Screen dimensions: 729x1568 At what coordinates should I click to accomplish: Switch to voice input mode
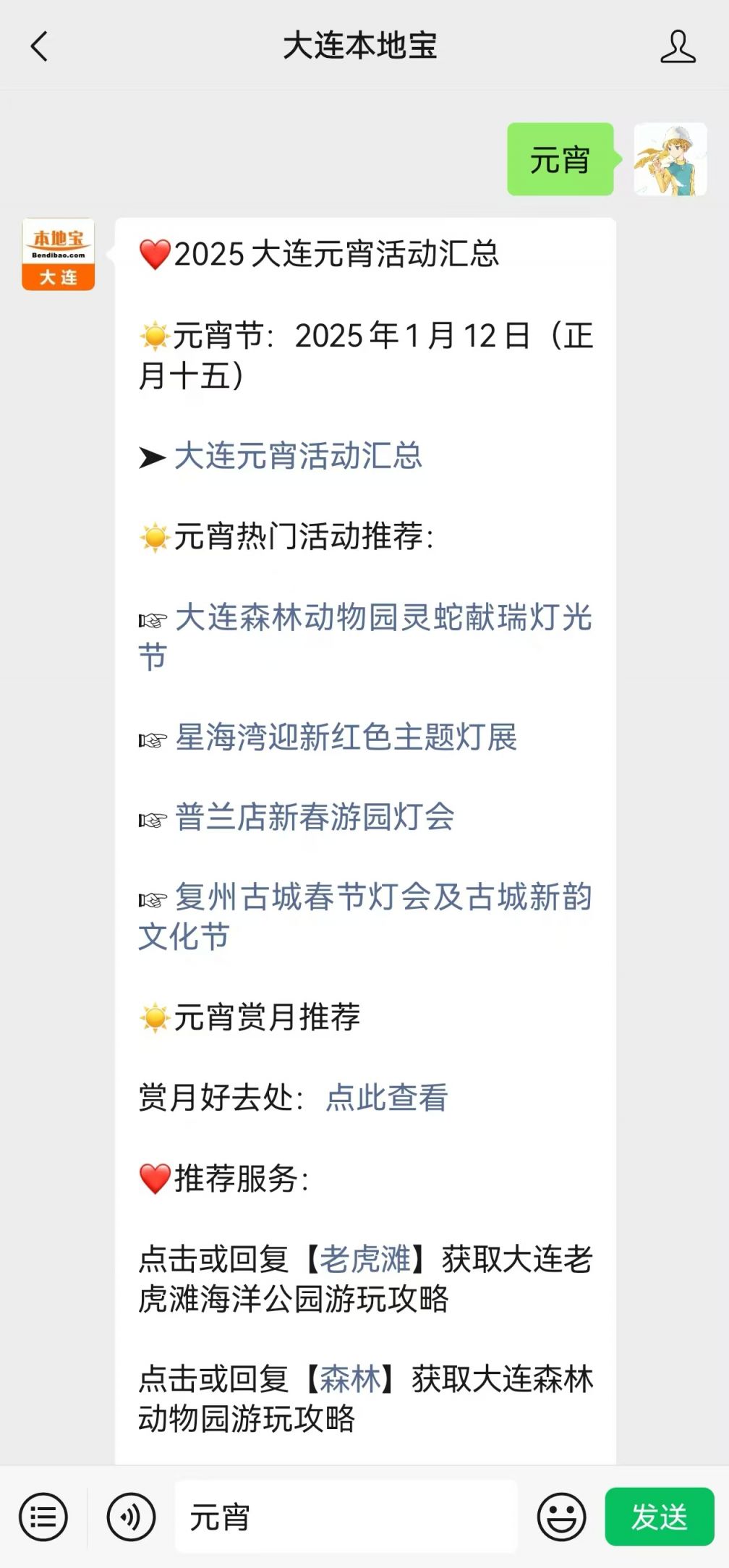point(131,1517)
